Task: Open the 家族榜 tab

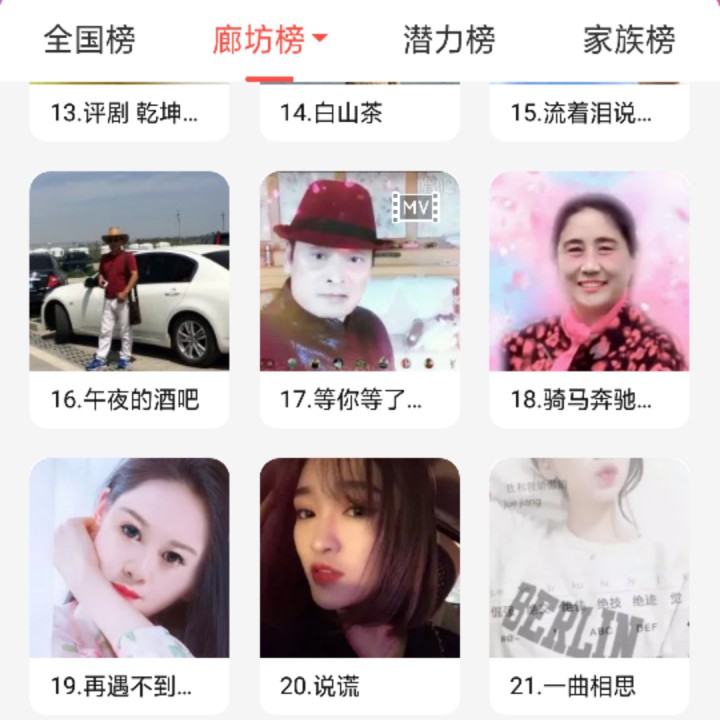Action: (629, 39)
